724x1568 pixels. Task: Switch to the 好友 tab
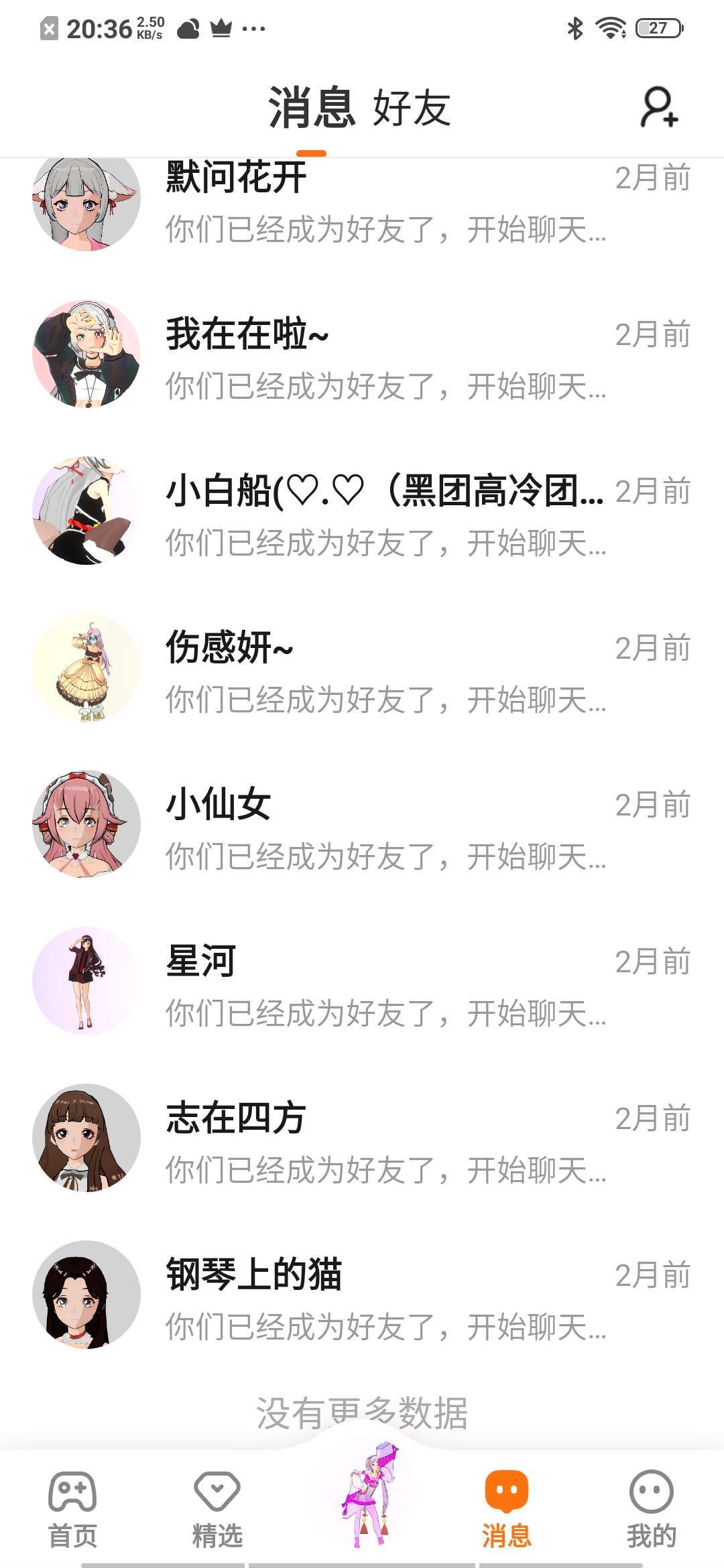click(411, 109)
